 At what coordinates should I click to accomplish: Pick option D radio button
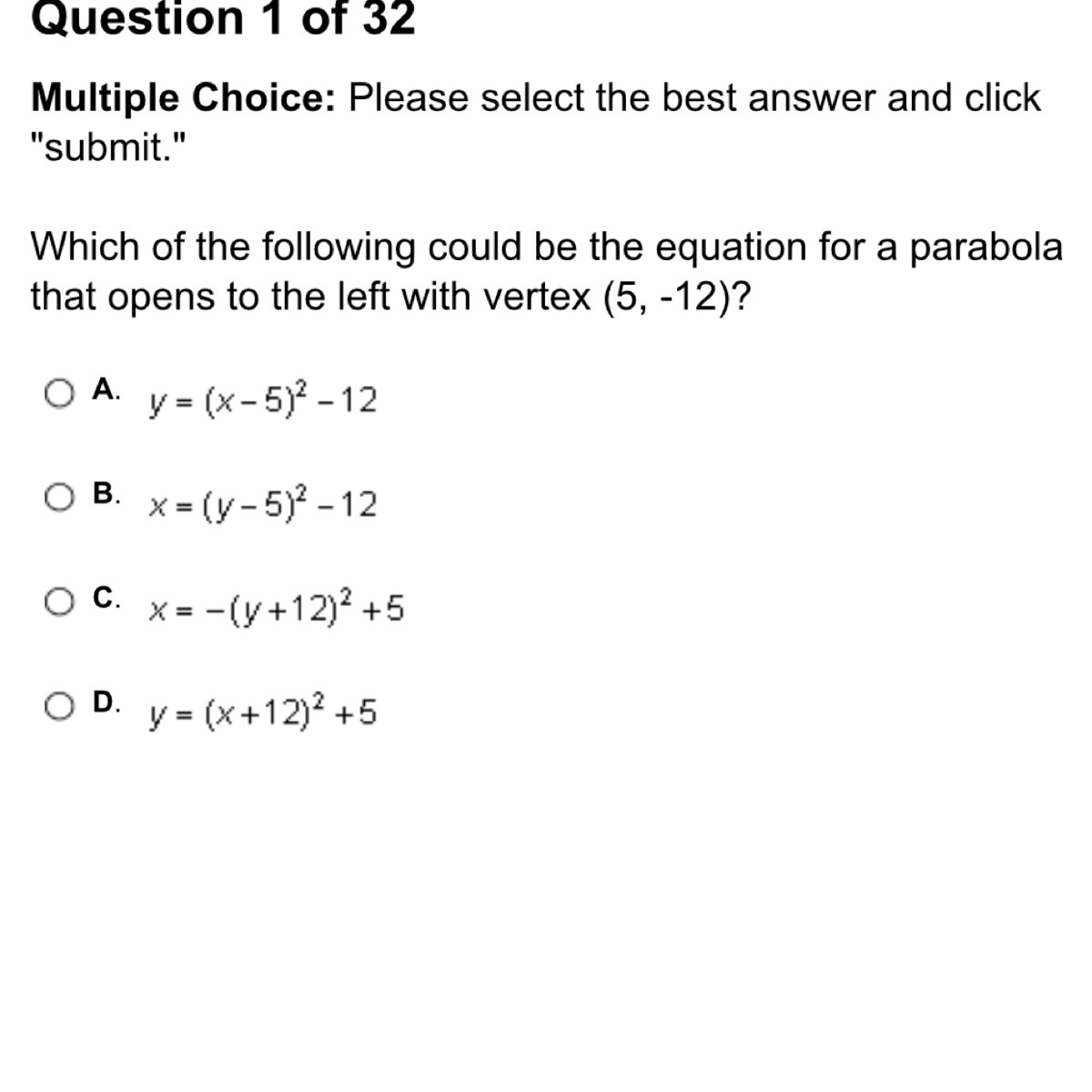(60, 706)
